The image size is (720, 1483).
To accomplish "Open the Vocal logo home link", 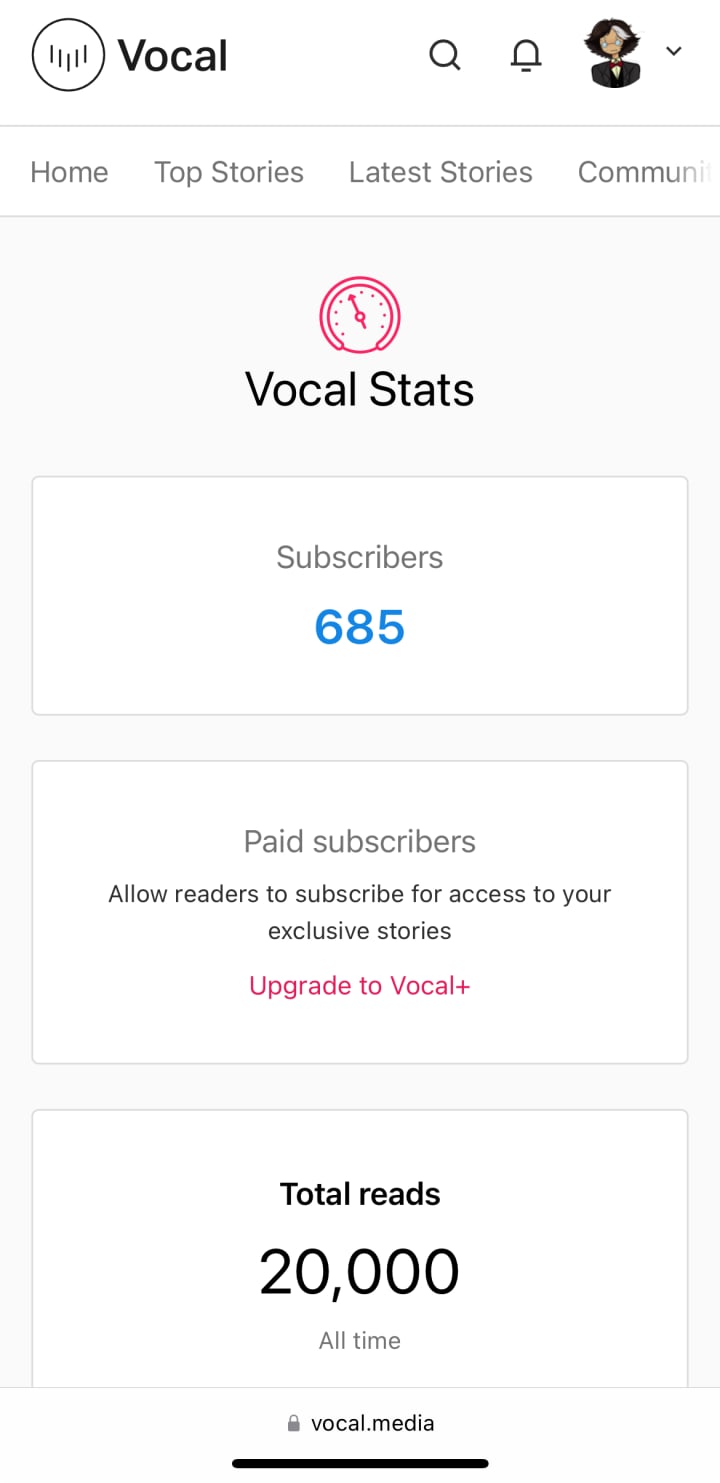I will pyautogui.click(x=130, y=56).
